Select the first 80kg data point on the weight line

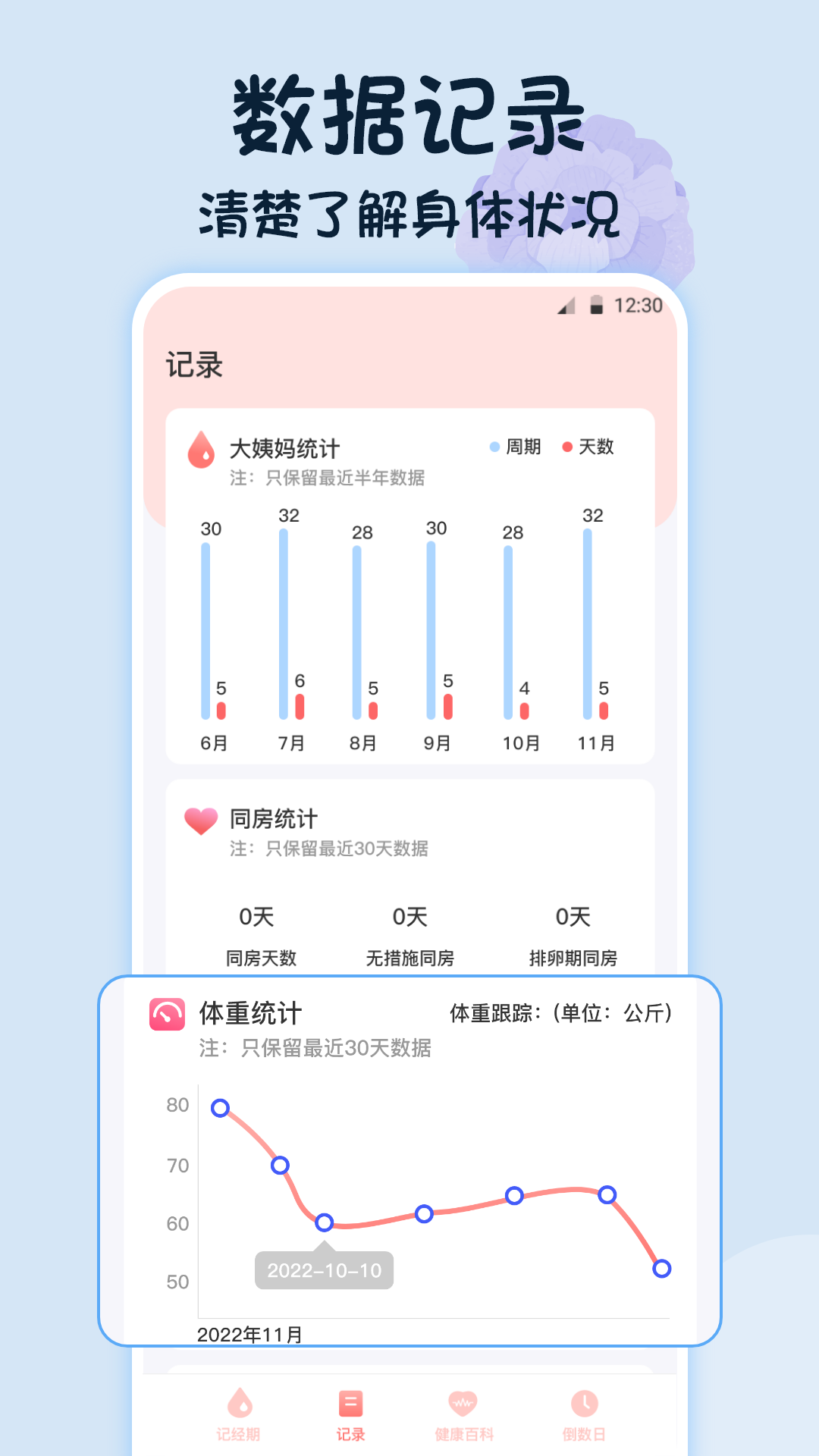point(221,1107)
